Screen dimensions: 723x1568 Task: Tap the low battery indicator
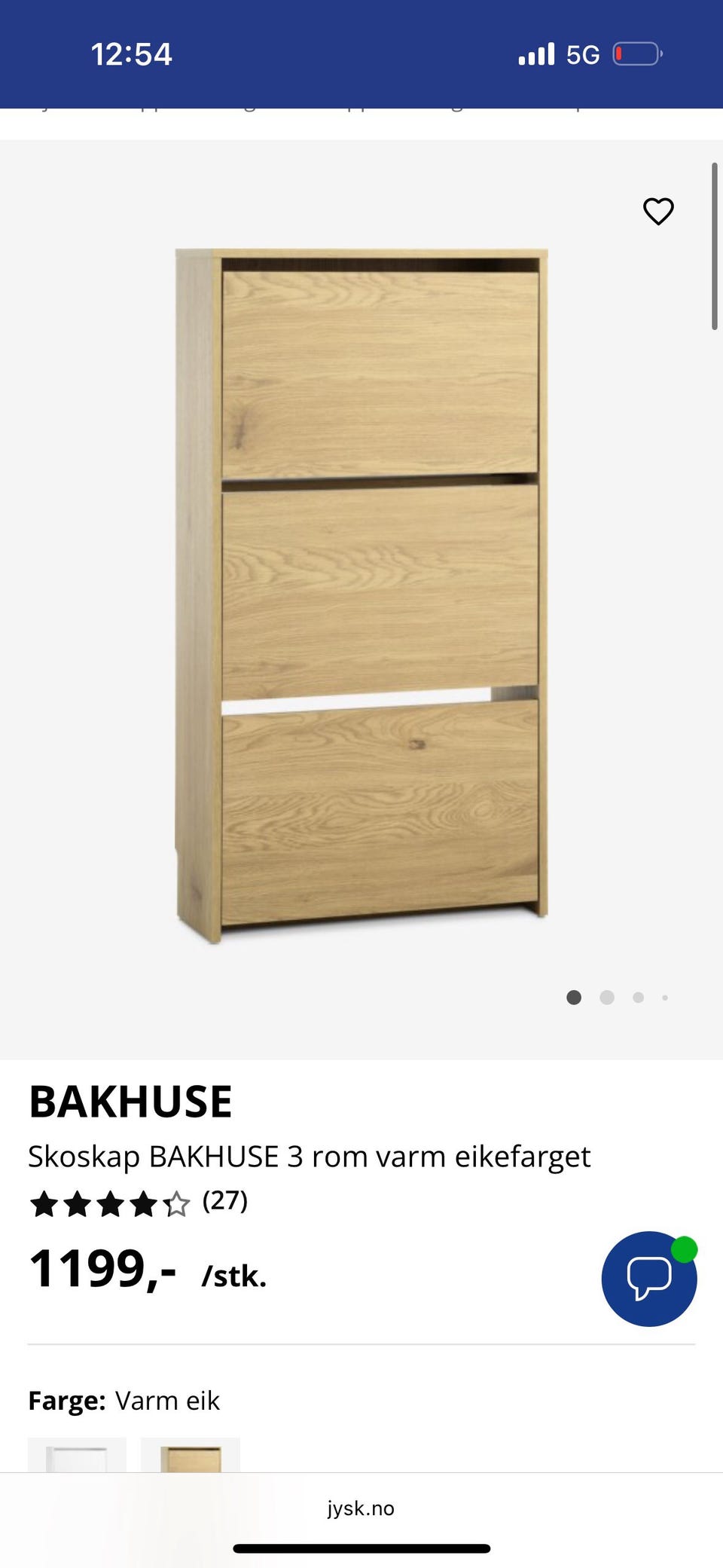(635, 53)
